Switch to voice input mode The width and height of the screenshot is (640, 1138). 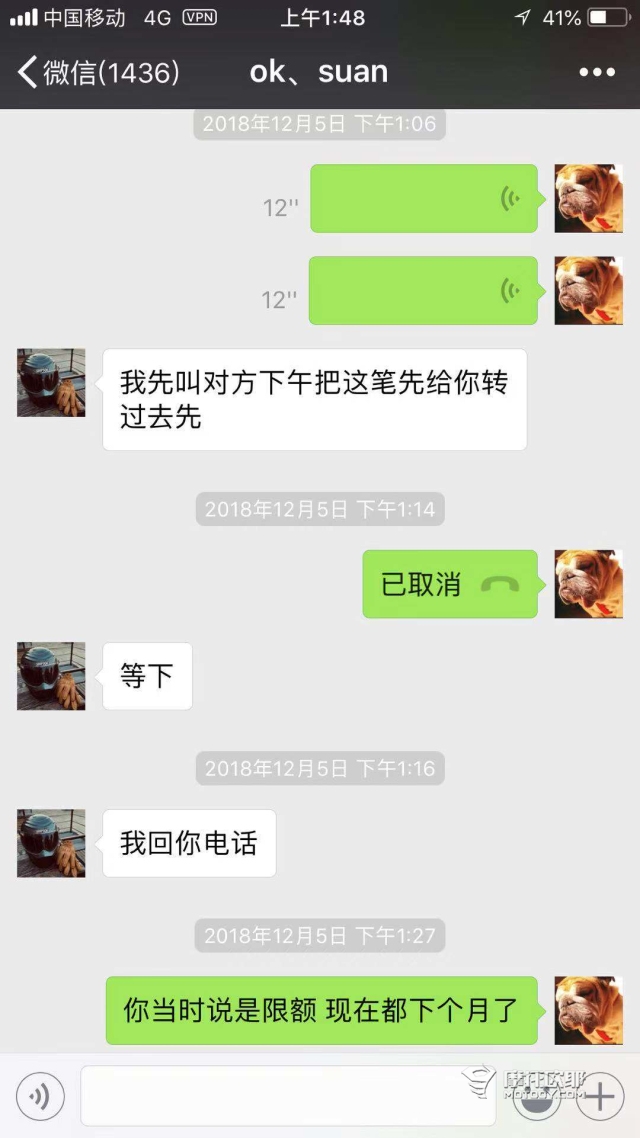pos(40,1097)
